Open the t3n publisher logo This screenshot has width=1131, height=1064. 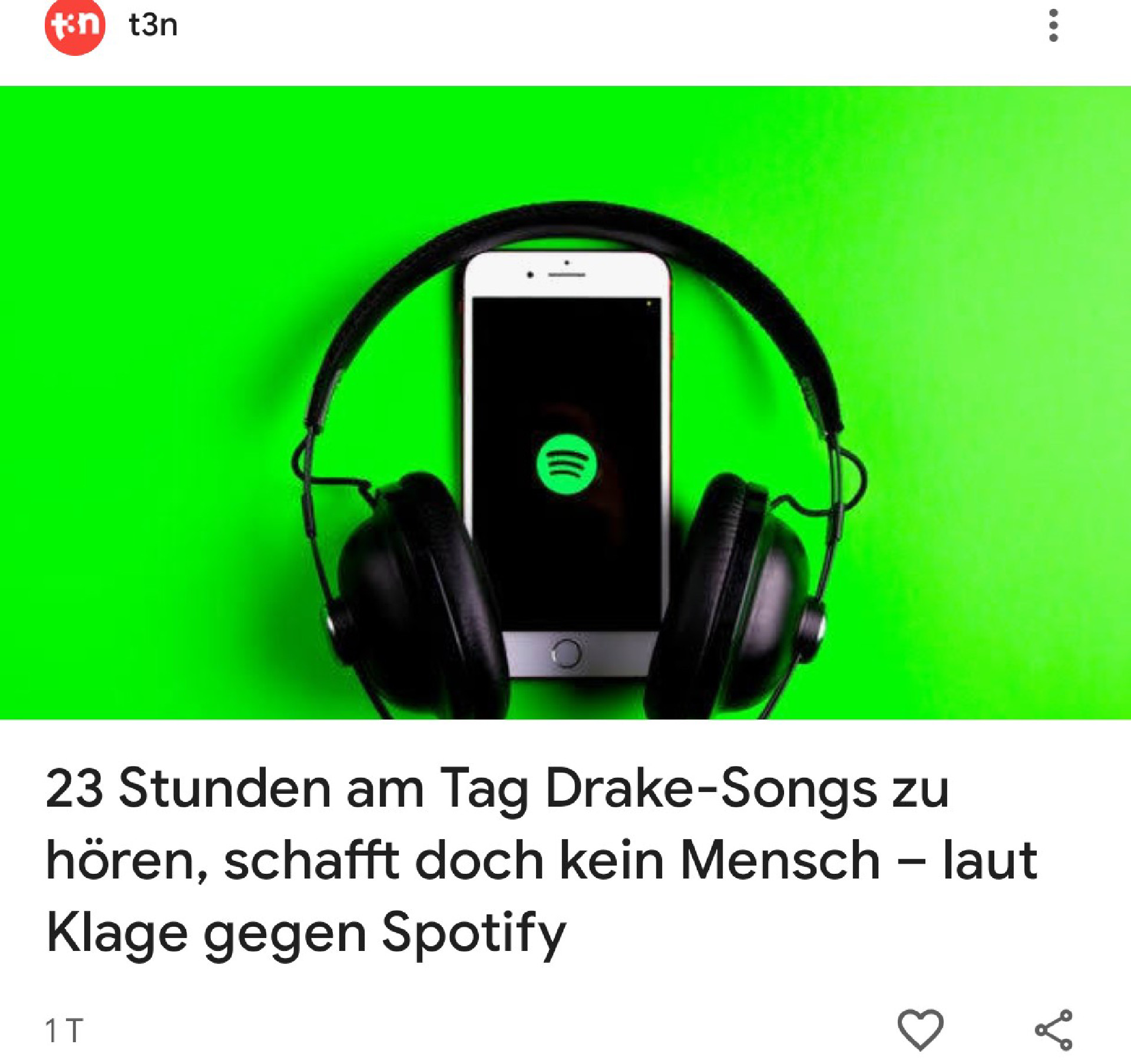(x=75, y=26)
